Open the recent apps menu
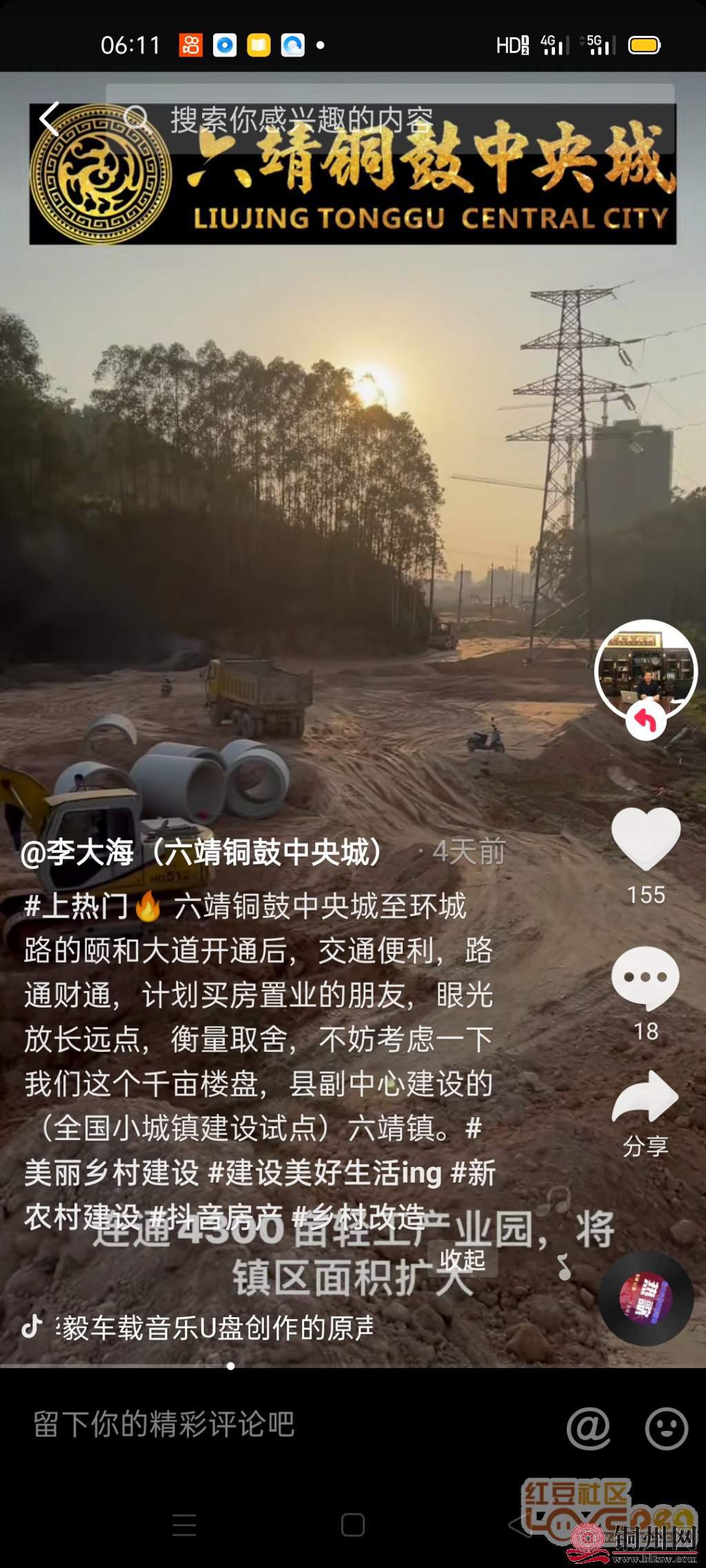 184,1525
